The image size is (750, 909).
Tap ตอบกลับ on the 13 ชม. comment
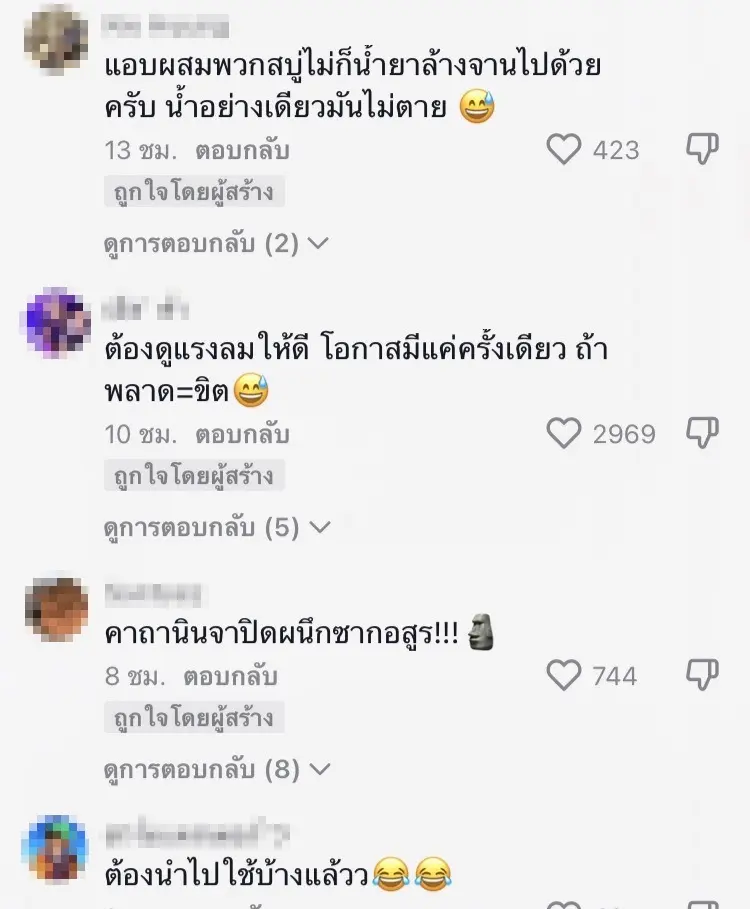pos(242,151)
